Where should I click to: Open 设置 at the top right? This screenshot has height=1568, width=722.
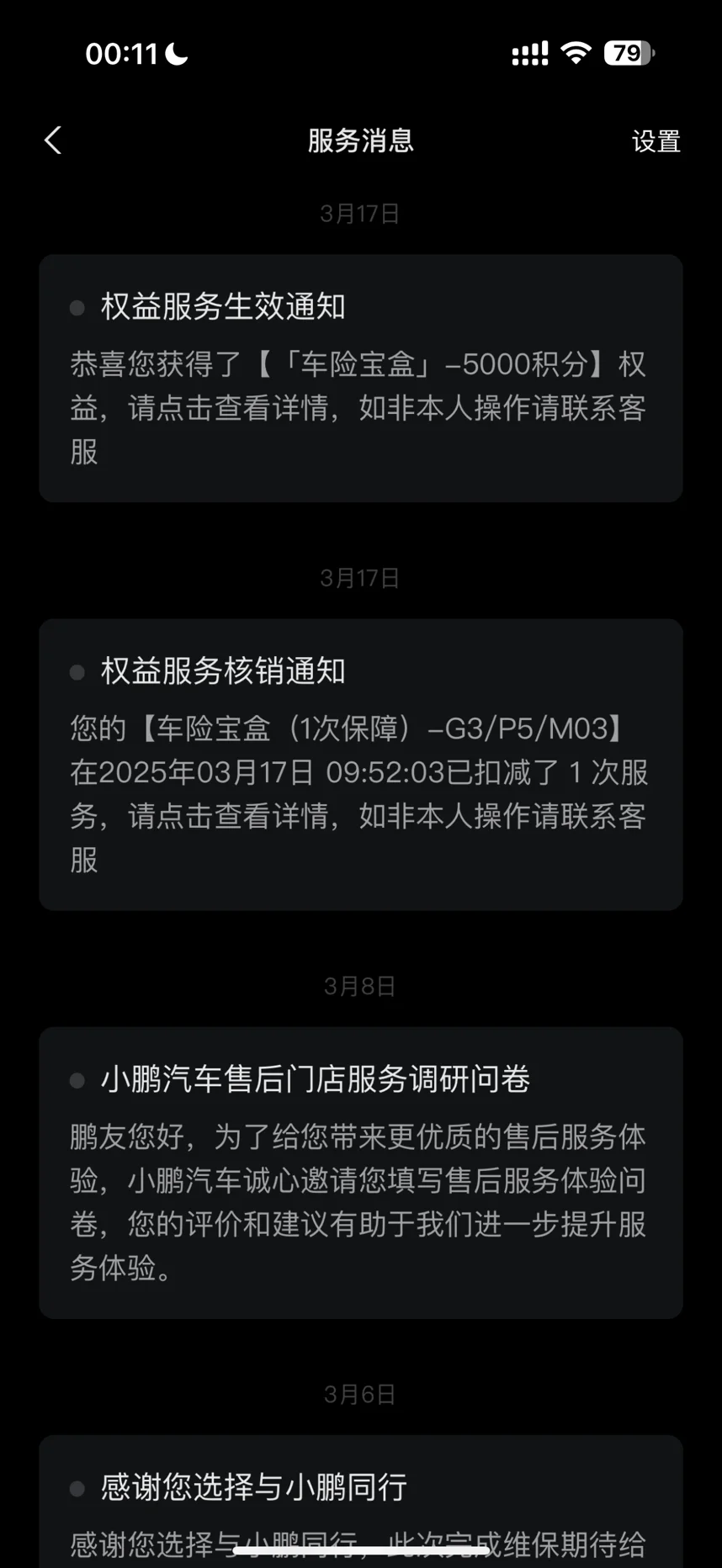coord(656,141)
